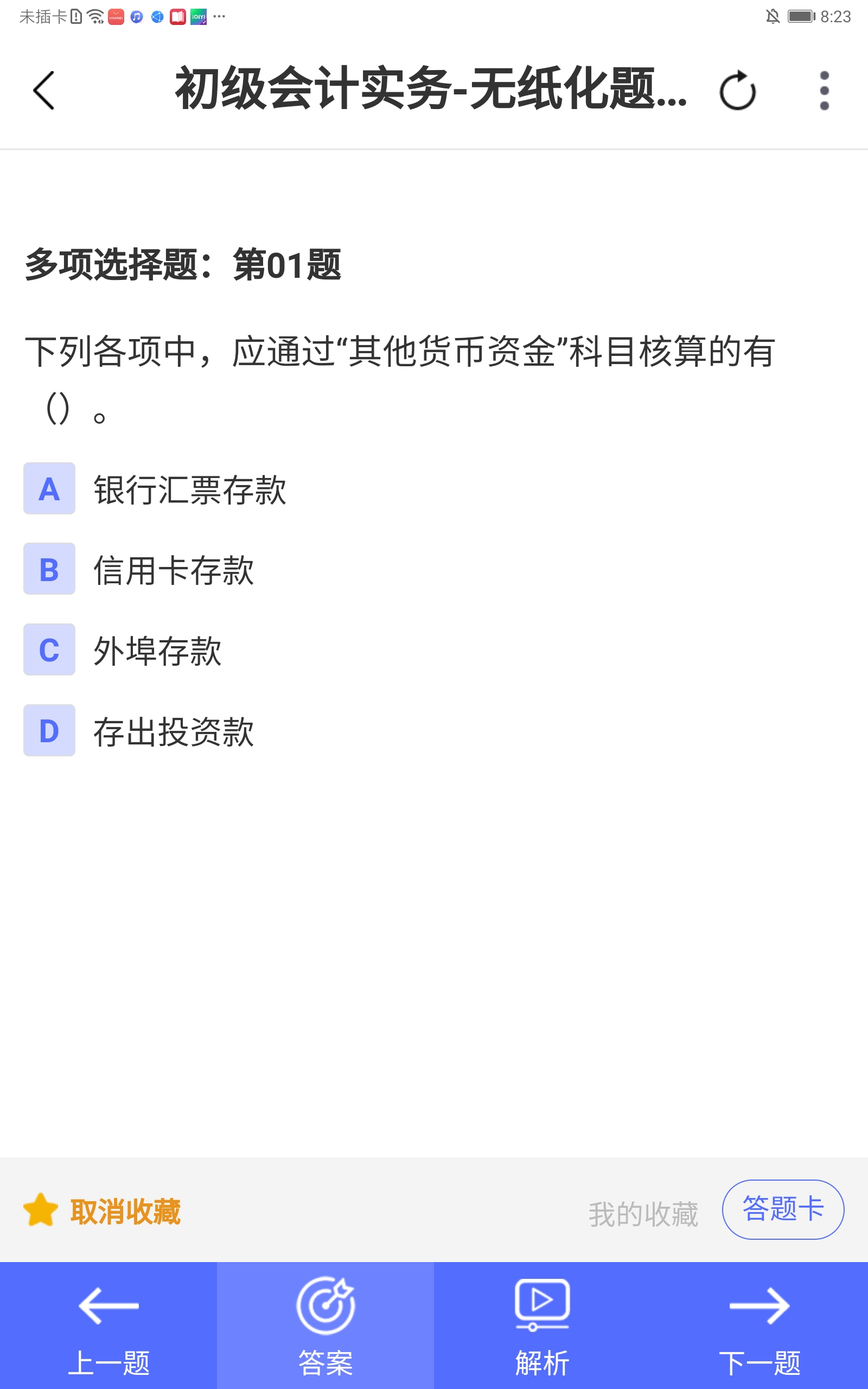
Task: Tap 取消收藏 to remove from favorites
Action: [x=102, y=1211]
